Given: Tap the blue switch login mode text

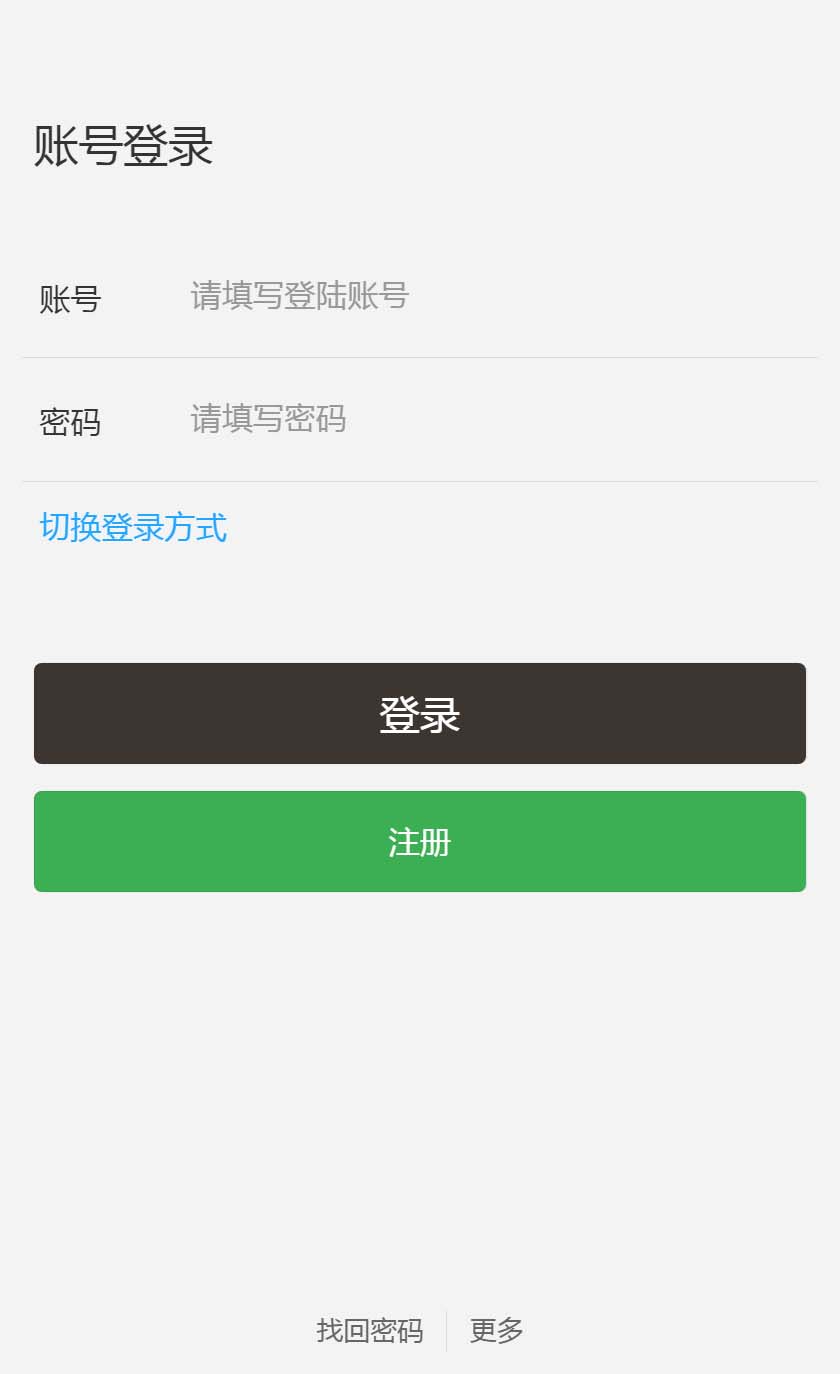Looking at the screenshot, I should pyautogui.click(x=133, y=527).
